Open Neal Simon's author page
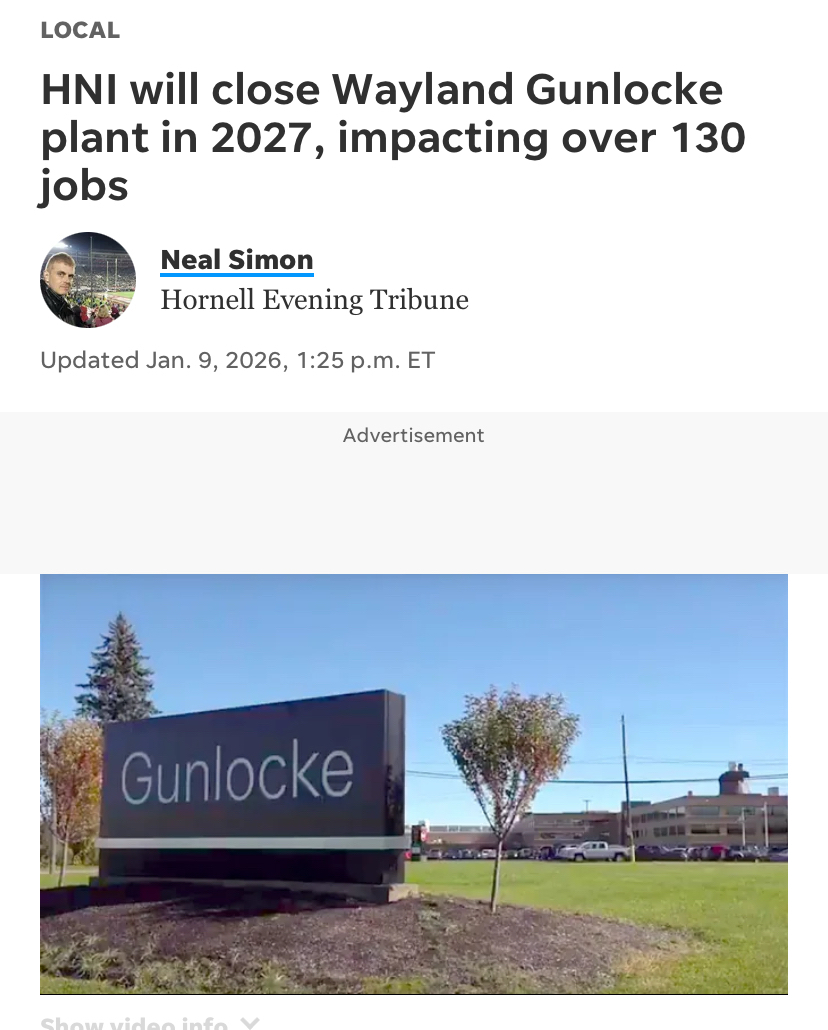Image resolution: width=828 pixels, height=1030 pixels. (x=237, y=260)
